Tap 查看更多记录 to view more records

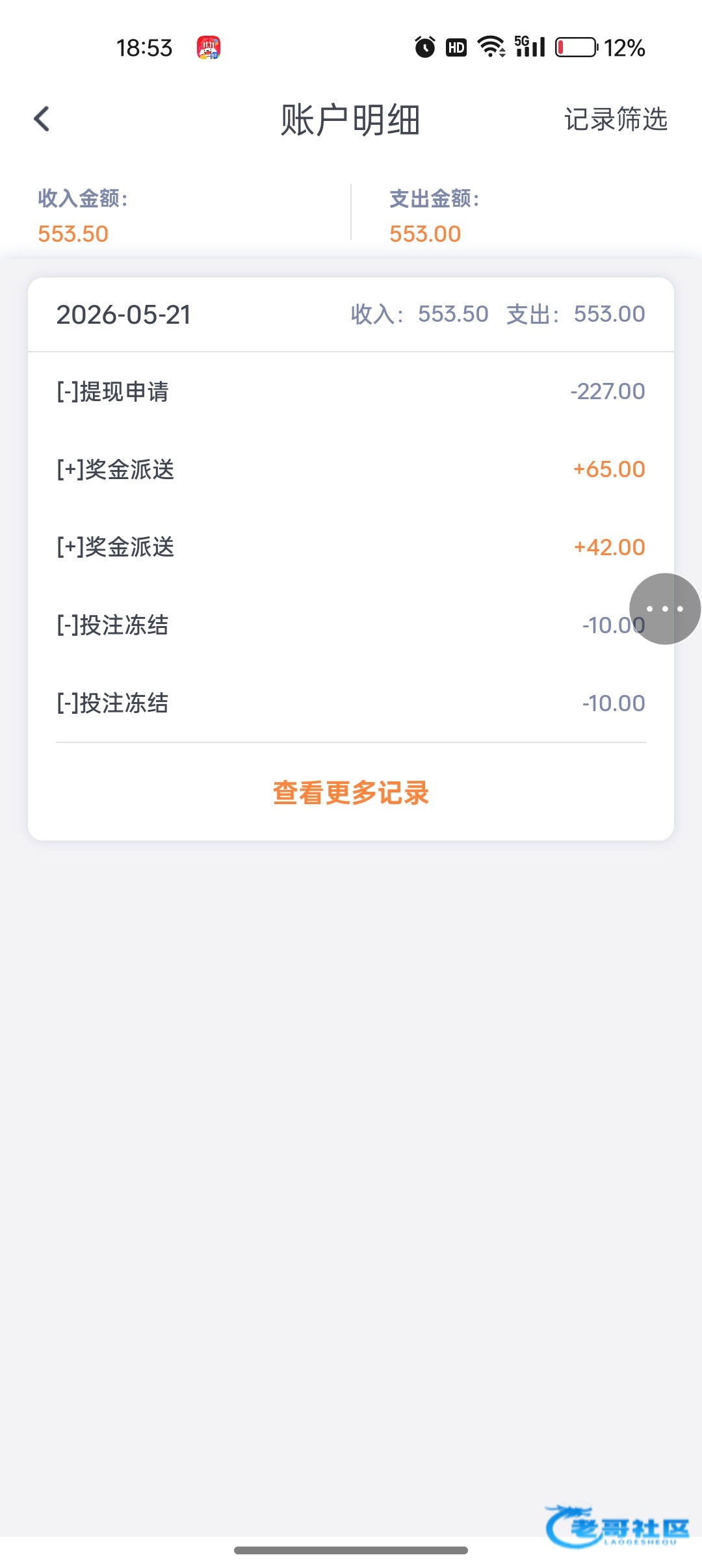pyautogui.click(x=351, y=792)
